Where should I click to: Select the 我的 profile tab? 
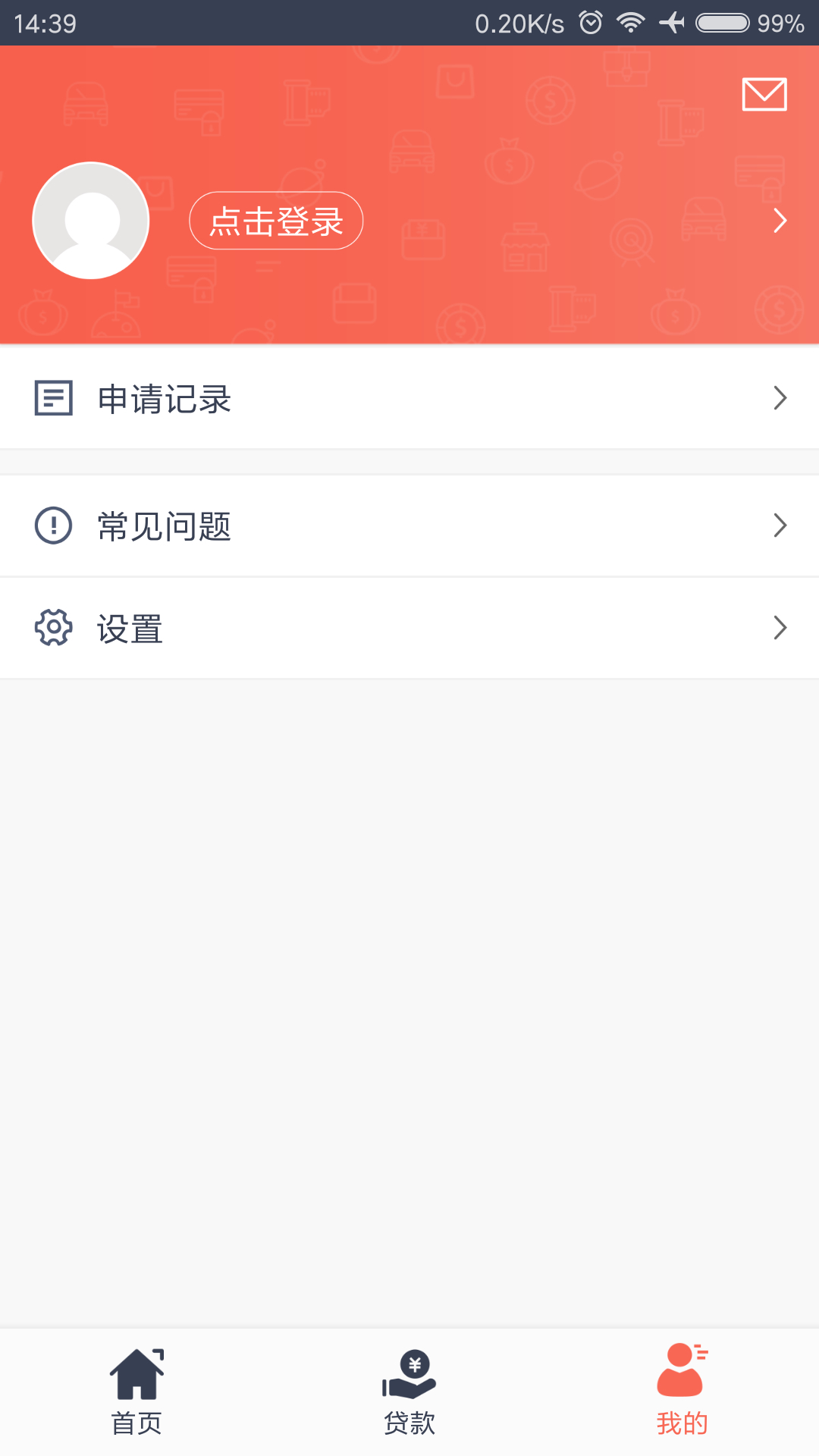click(682, 1392)
